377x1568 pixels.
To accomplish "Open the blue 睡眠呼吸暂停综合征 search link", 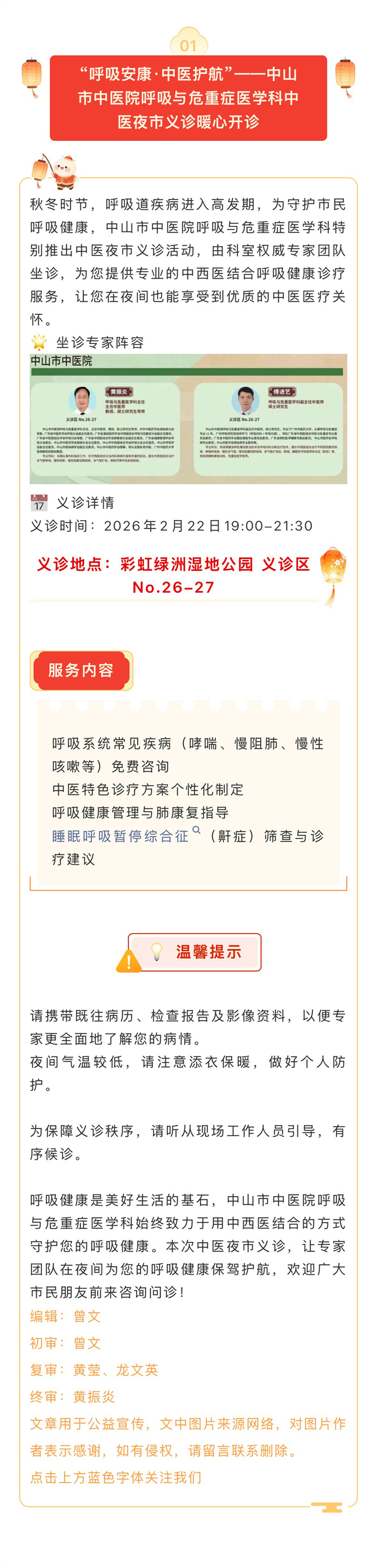I will point(121,837).
